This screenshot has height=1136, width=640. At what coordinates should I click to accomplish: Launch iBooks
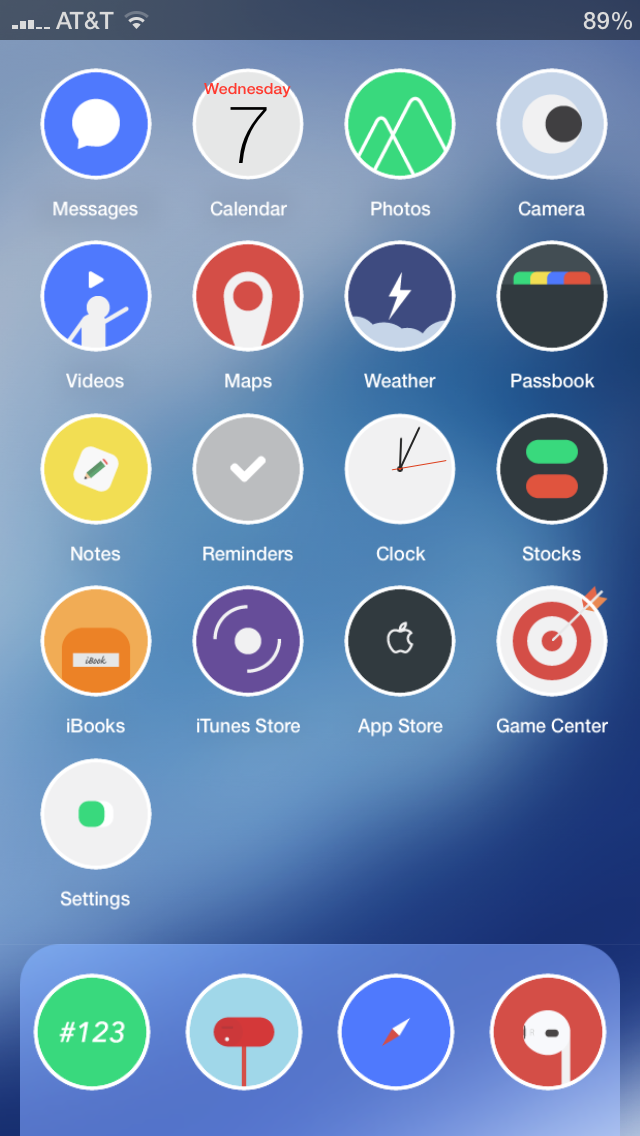(96, 641)
